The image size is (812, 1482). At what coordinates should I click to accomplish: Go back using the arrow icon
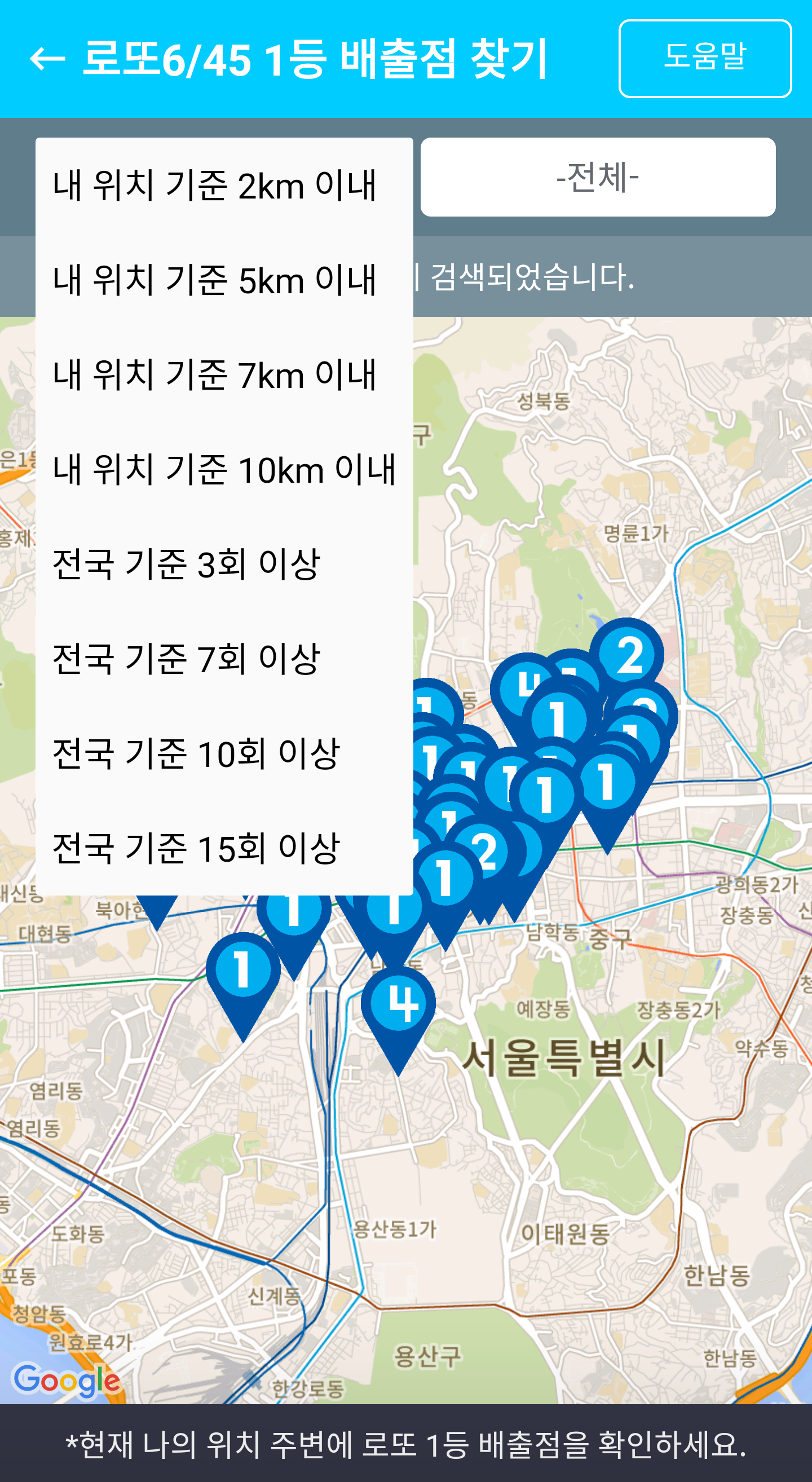point(47,59)
